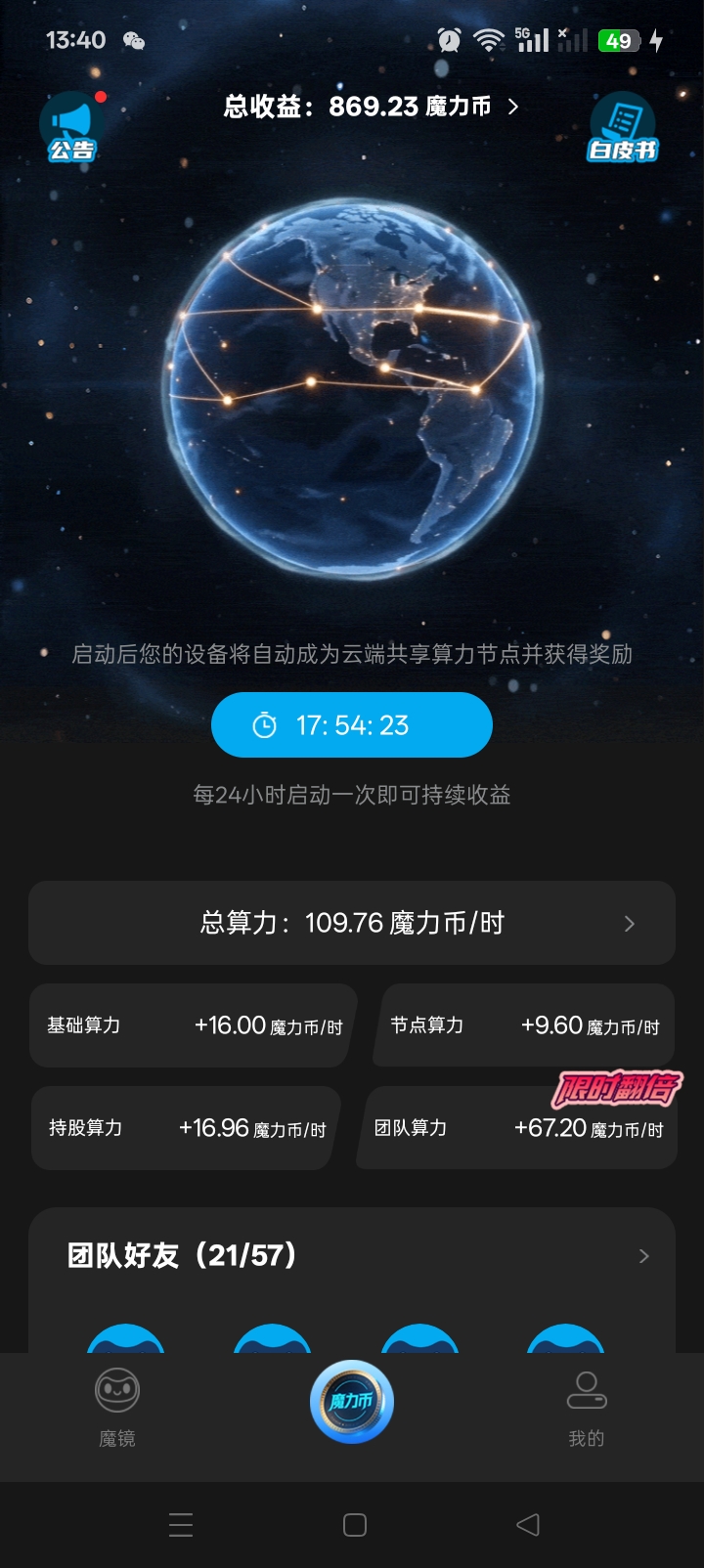Screen dimensions: 704x1568
Task: View 总收益 earnings details
Action: (371, 107)
